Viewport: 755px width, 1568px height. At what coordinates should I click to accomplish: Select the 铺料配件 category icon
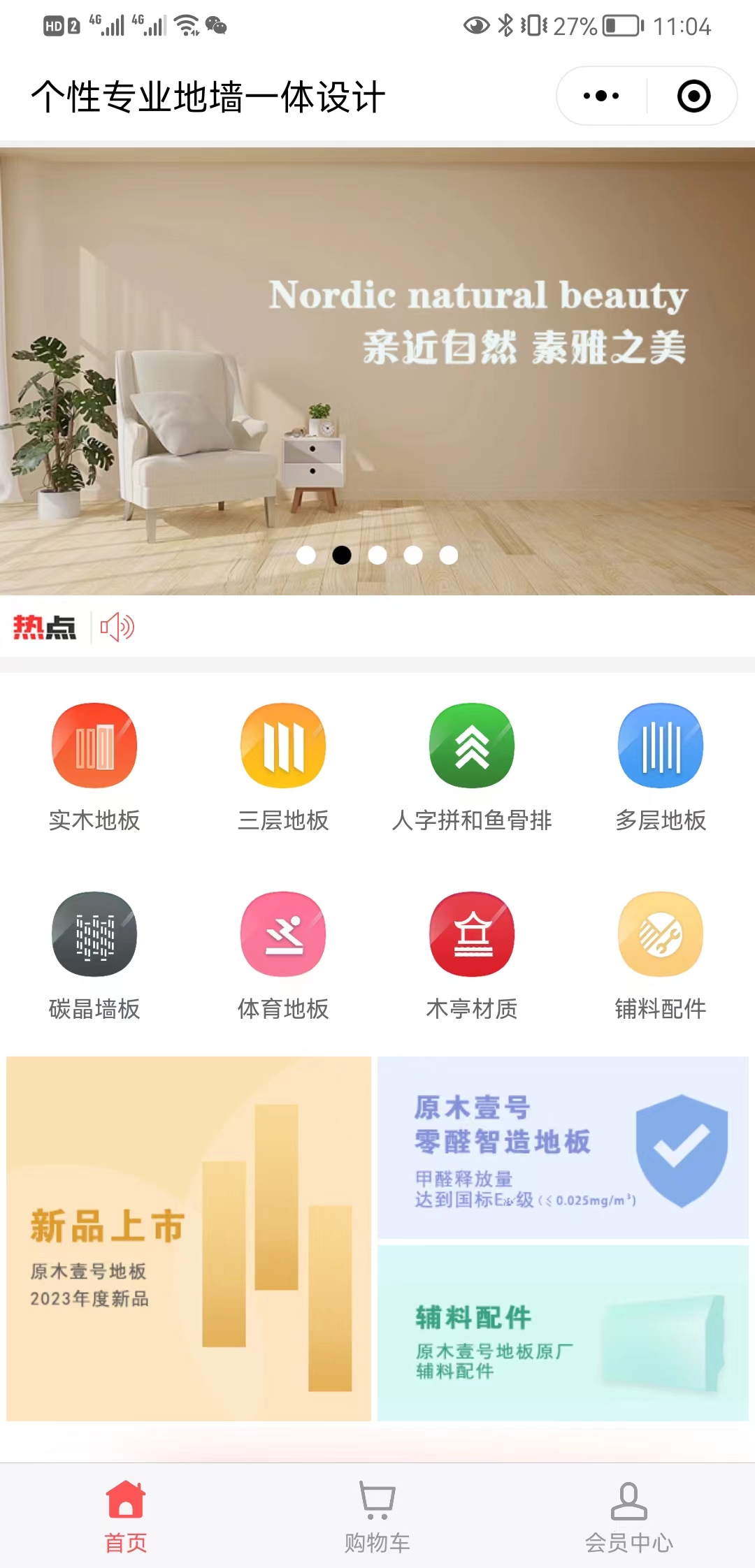(660, 934)
